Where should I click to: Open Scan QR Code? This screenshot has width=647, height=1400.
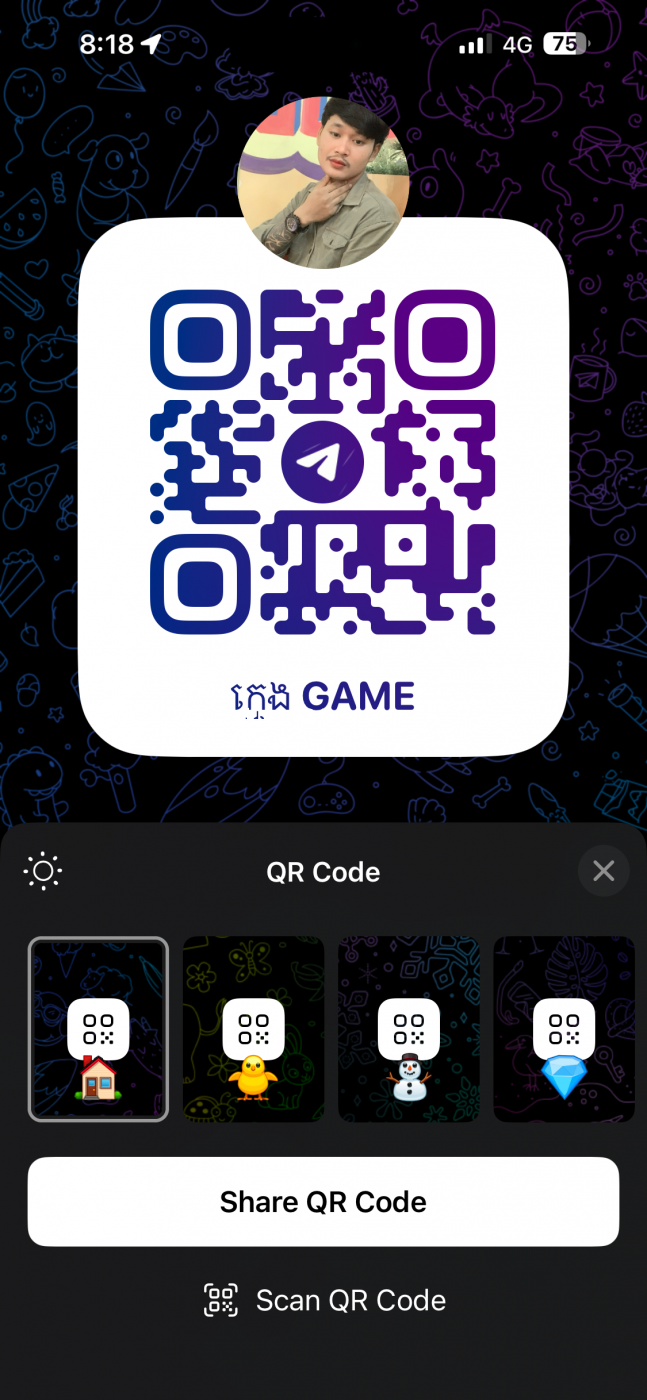pos(324,1300)
